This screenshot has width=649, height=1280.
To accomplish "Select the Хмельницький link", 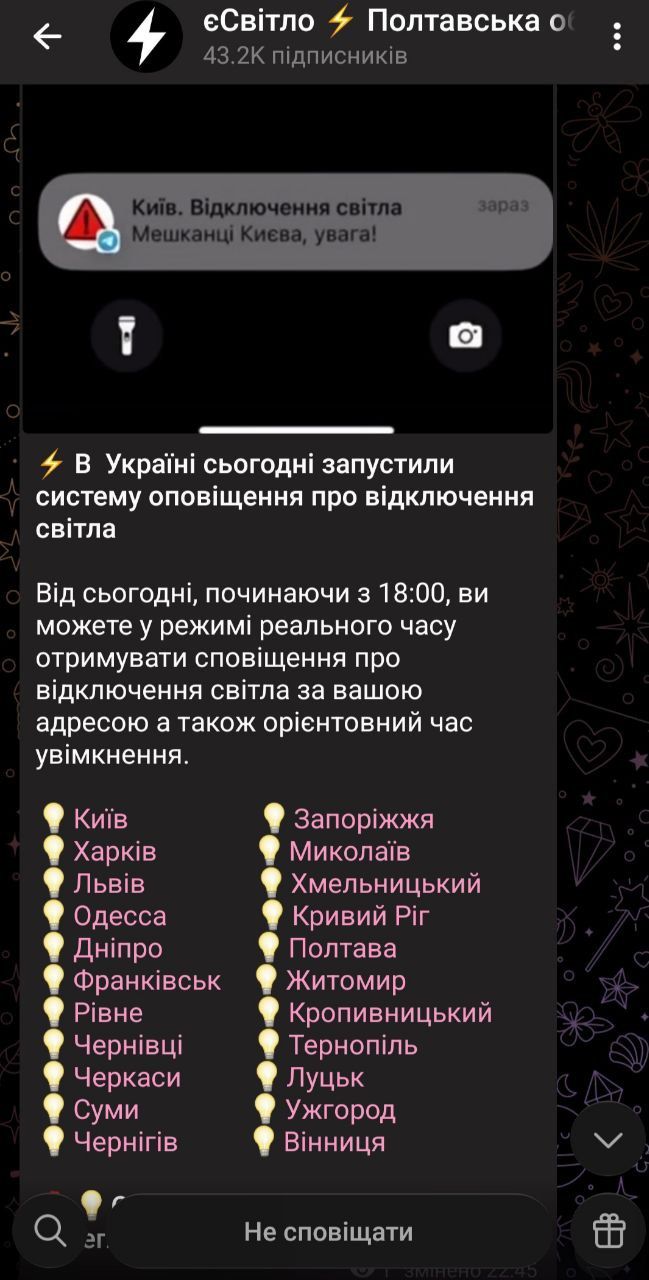I will (385, 884).
